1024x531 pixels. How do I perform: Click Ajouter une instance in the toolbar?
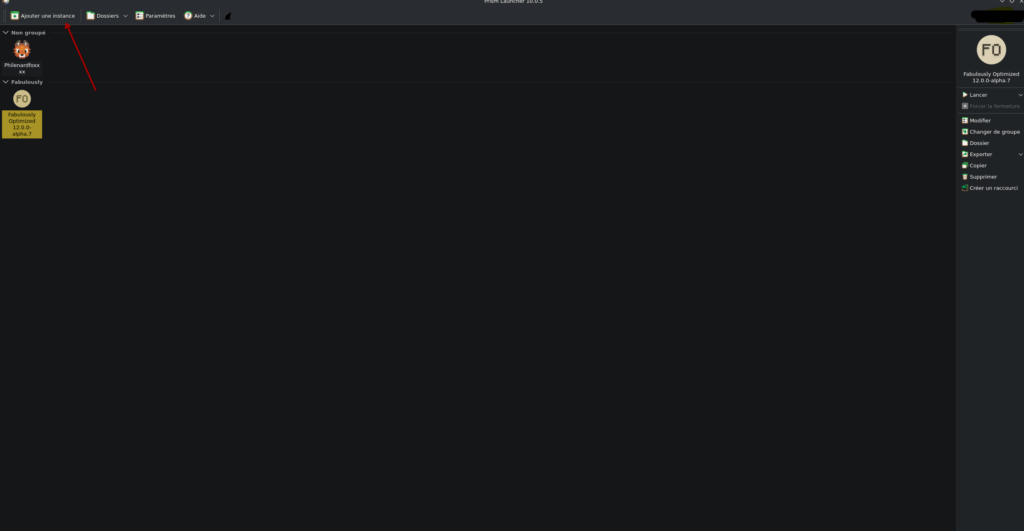click(43, 16)
